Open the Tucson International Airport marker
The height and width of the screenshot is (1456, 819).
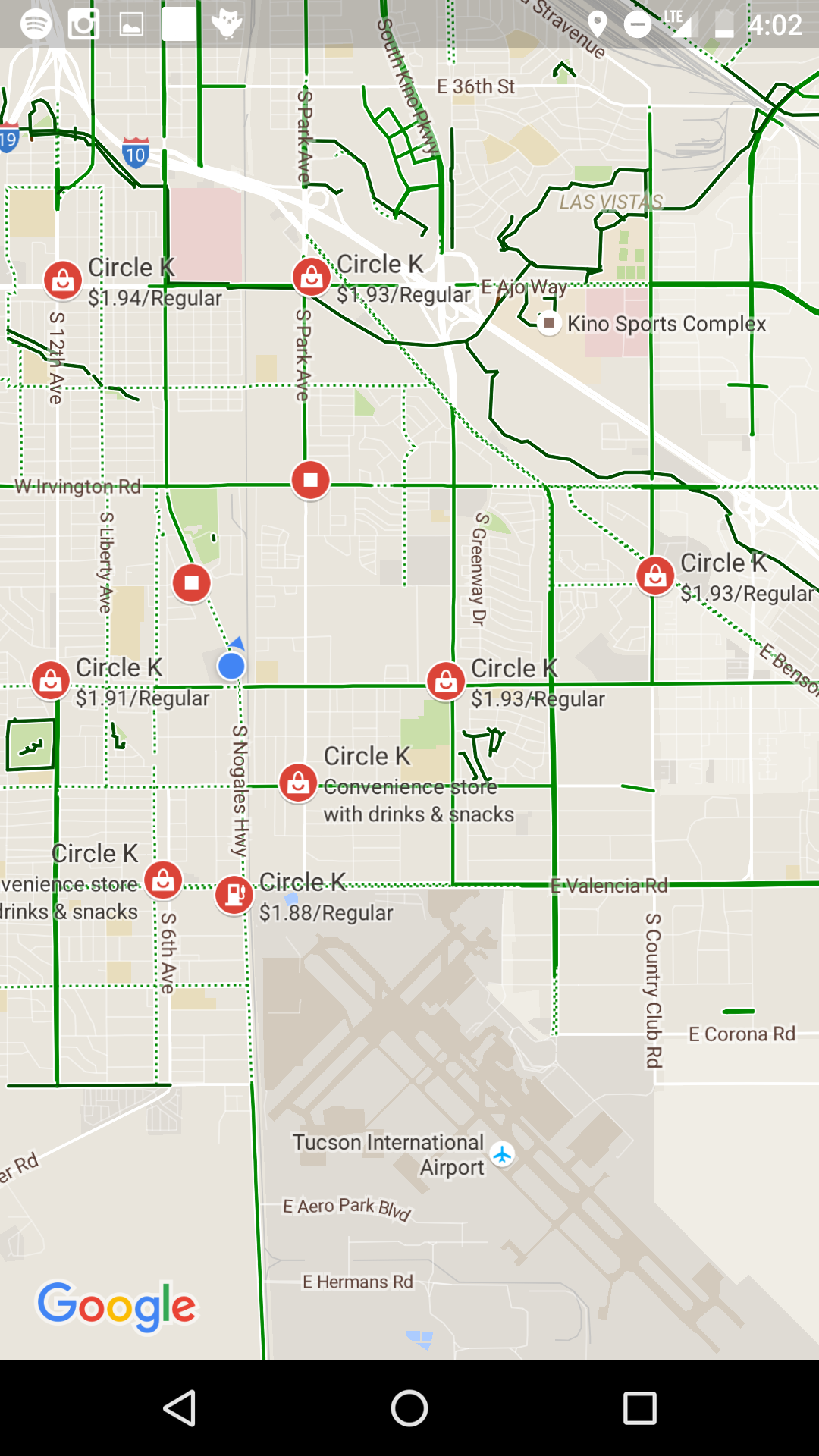click(x=502, y=1154)
